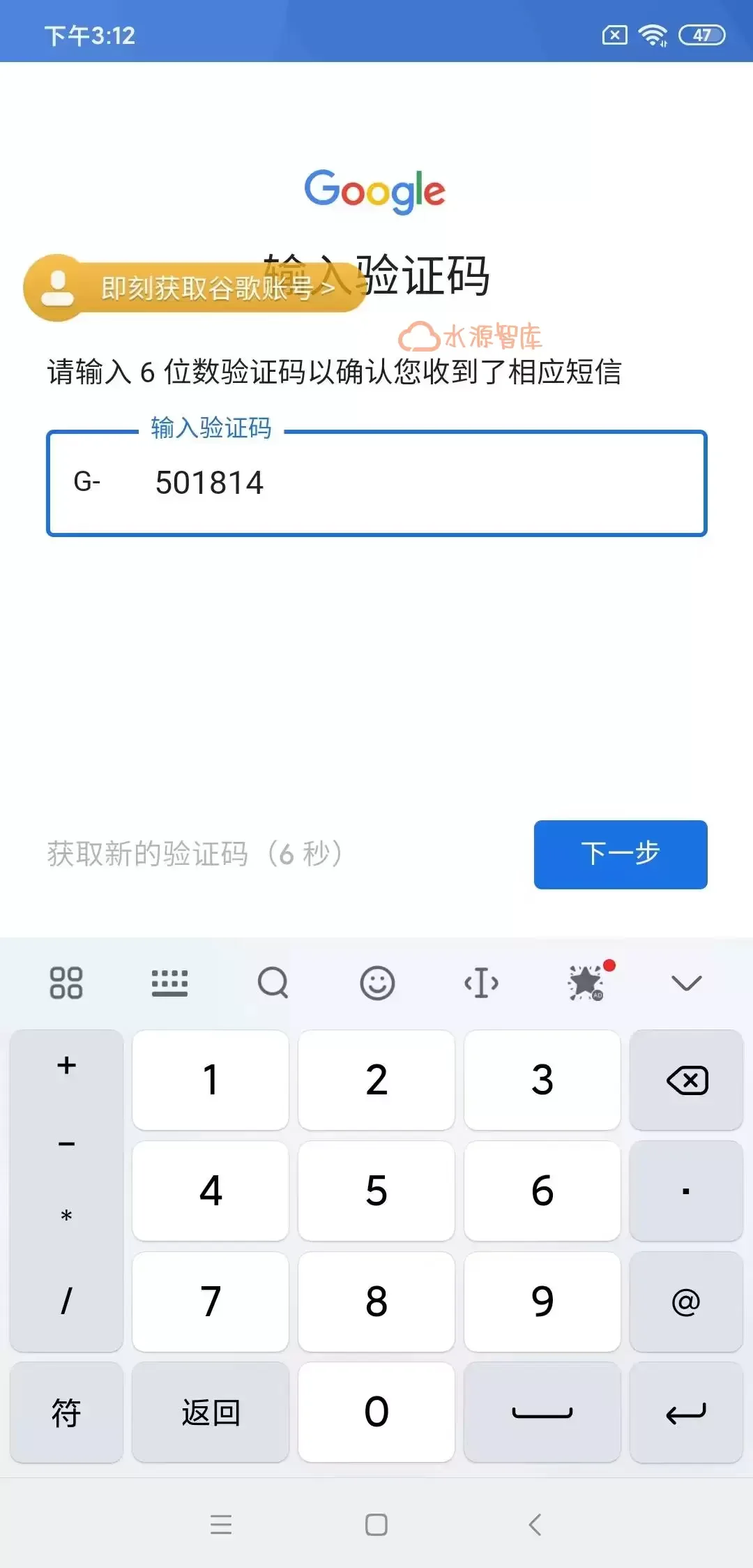Screen dimensions: 753x1568
Task: Open the star feature with red badge
Action: [x=586, y=985]
